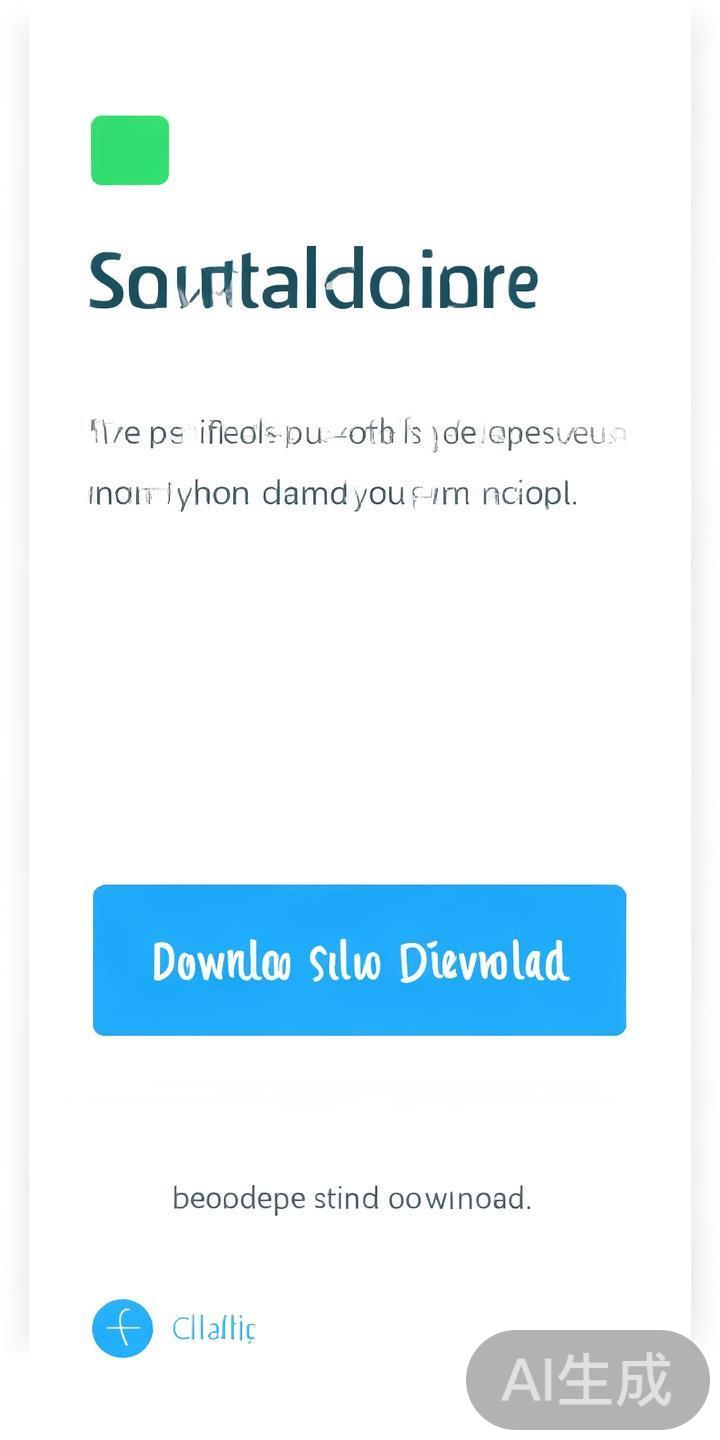720x1440 pixels.
Task: Tap the round blue icon at the bottom
Action: (123, 1328)
